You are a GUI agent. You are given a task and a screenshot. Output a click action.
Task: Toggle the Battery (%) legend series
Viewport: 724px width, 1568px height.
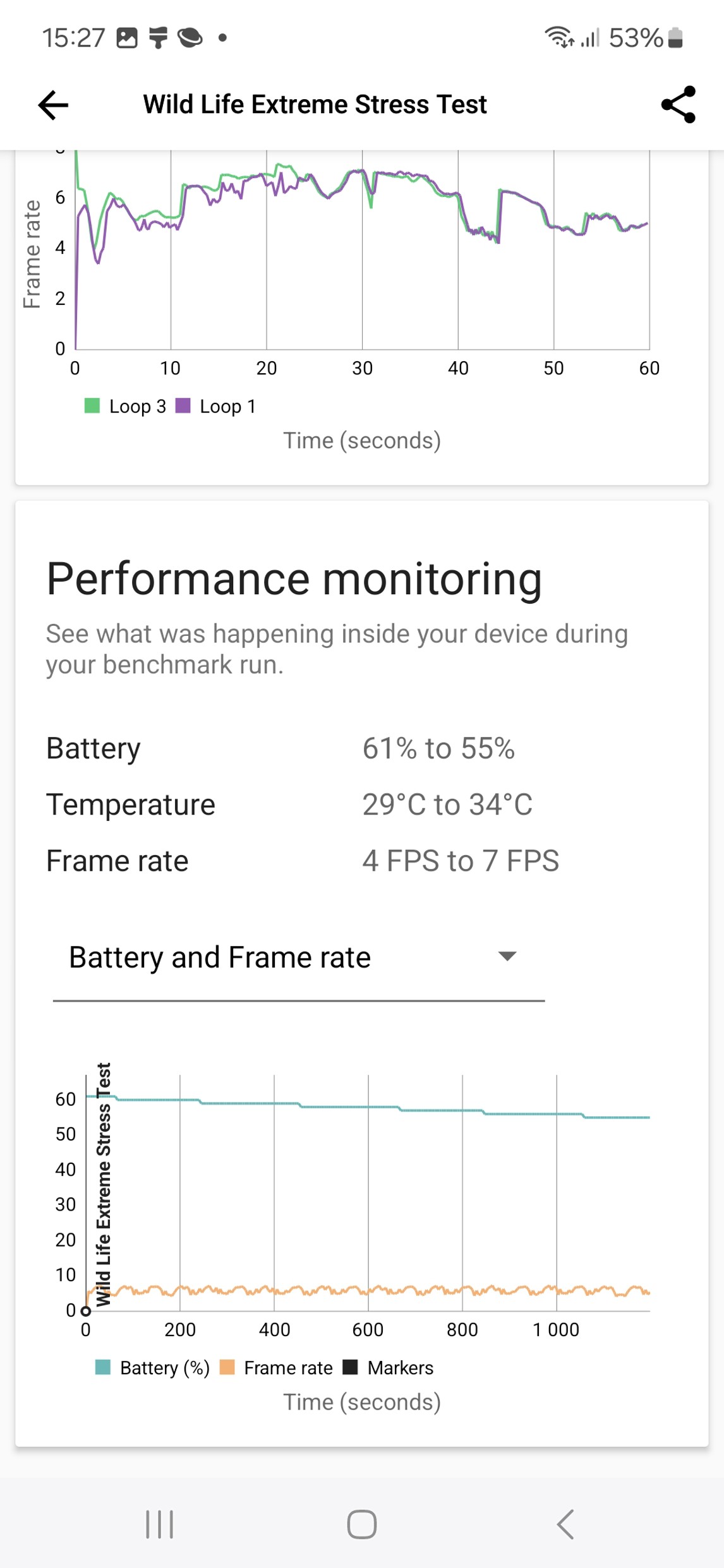[x=152, y=1368]
